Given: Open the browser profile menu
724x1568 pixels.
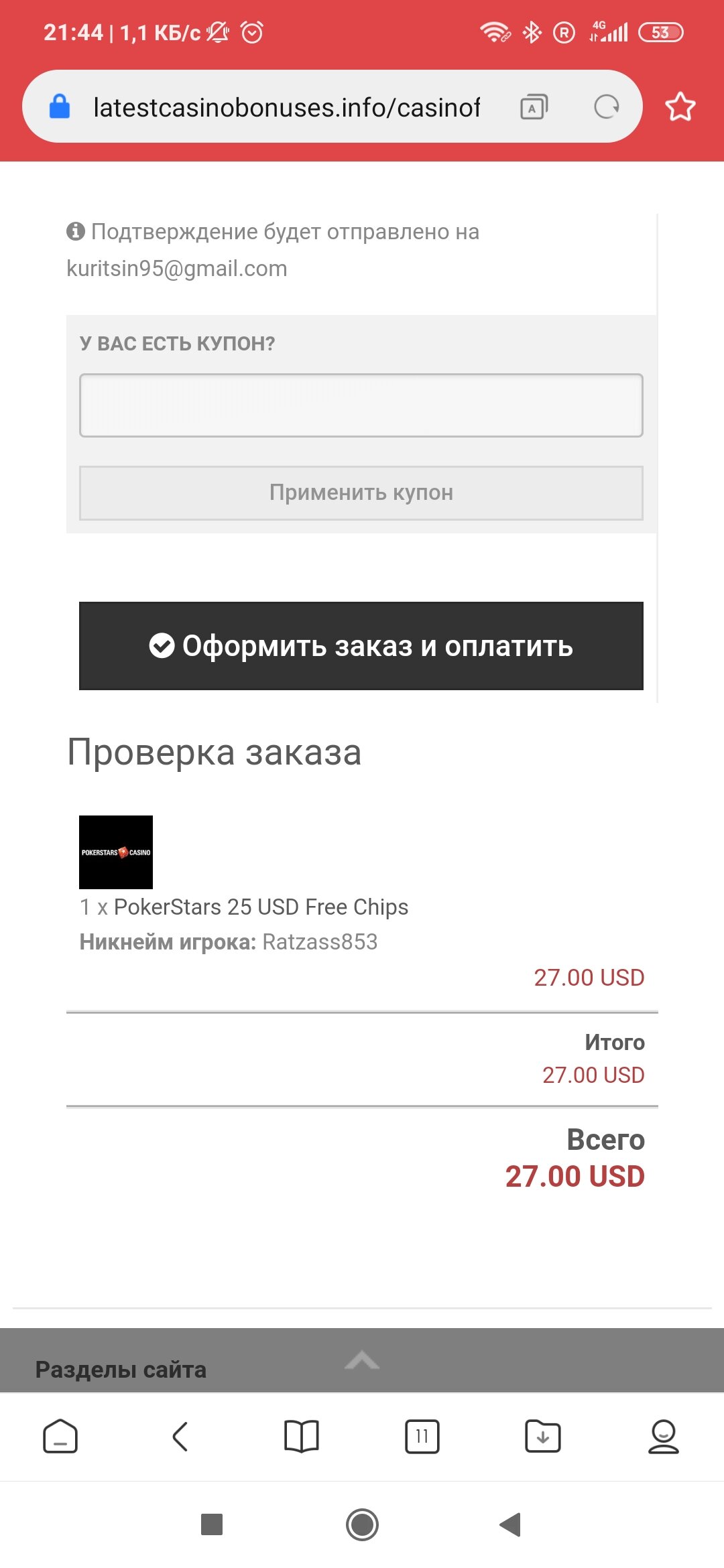Looking at the screenshot, I should pyautogui.click(x=664, y=1437).
